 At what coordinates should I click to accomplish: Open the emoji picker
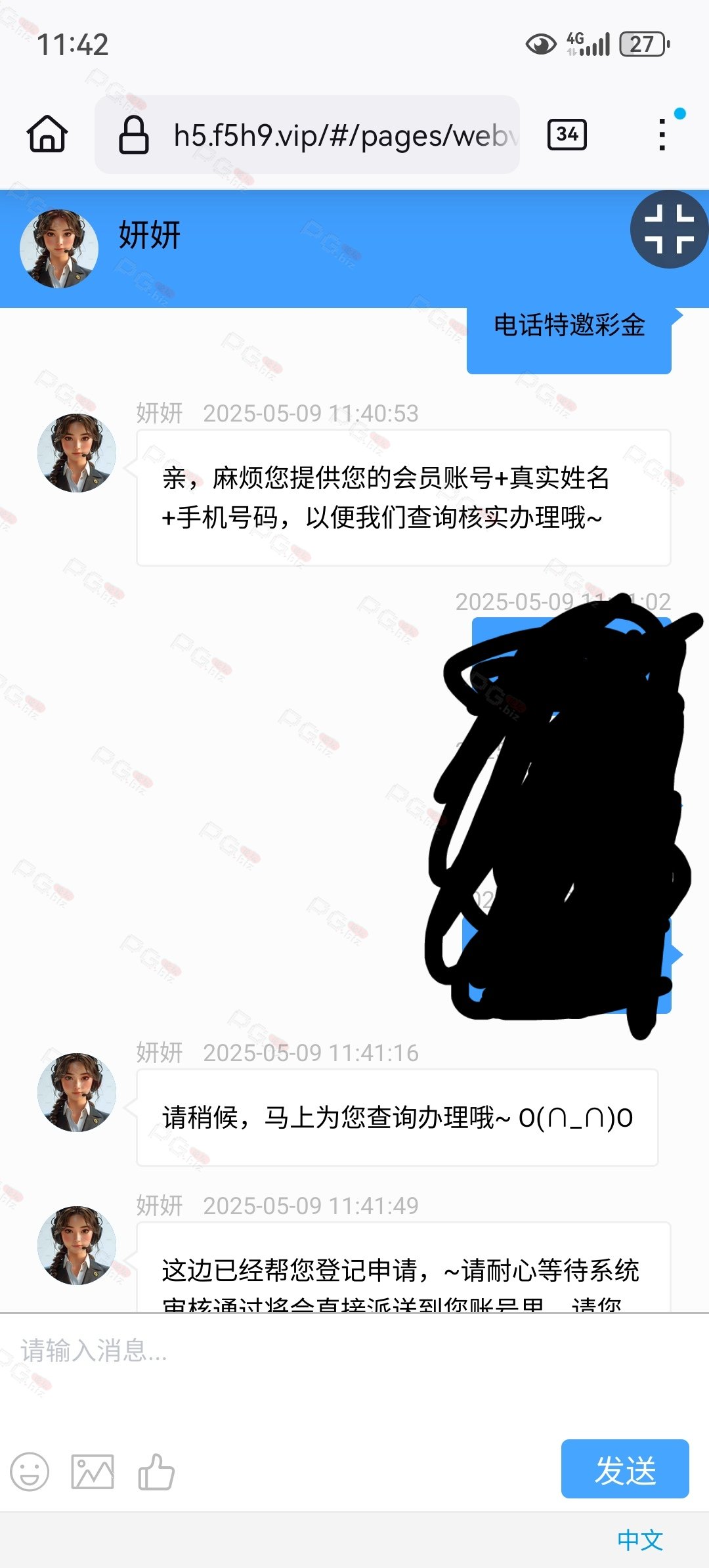[x=30, y=1471]
